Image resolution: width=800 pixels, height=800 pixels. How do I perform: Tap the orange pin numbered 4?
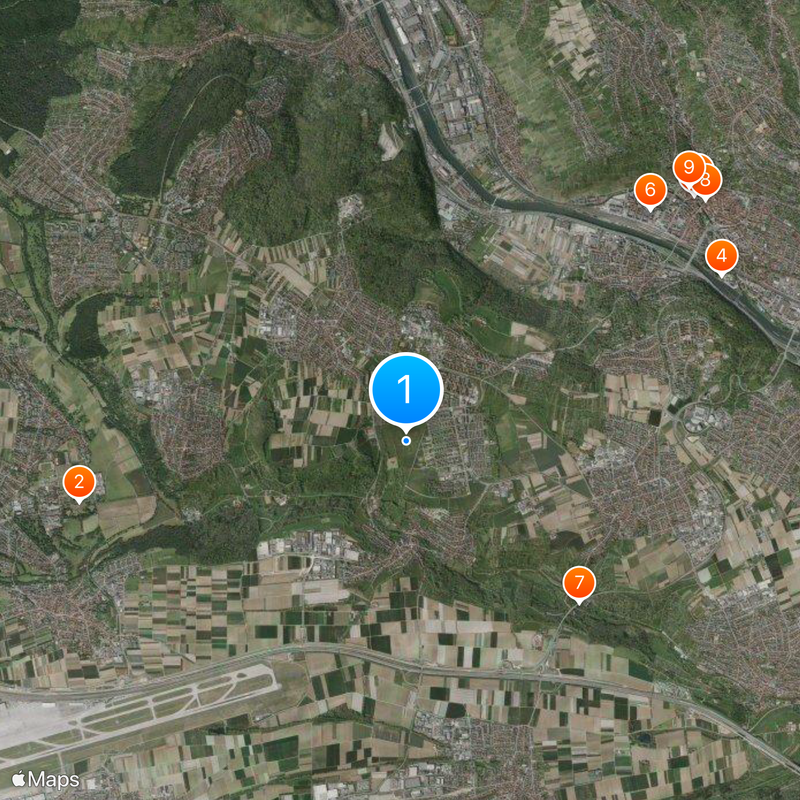(721, 256)
